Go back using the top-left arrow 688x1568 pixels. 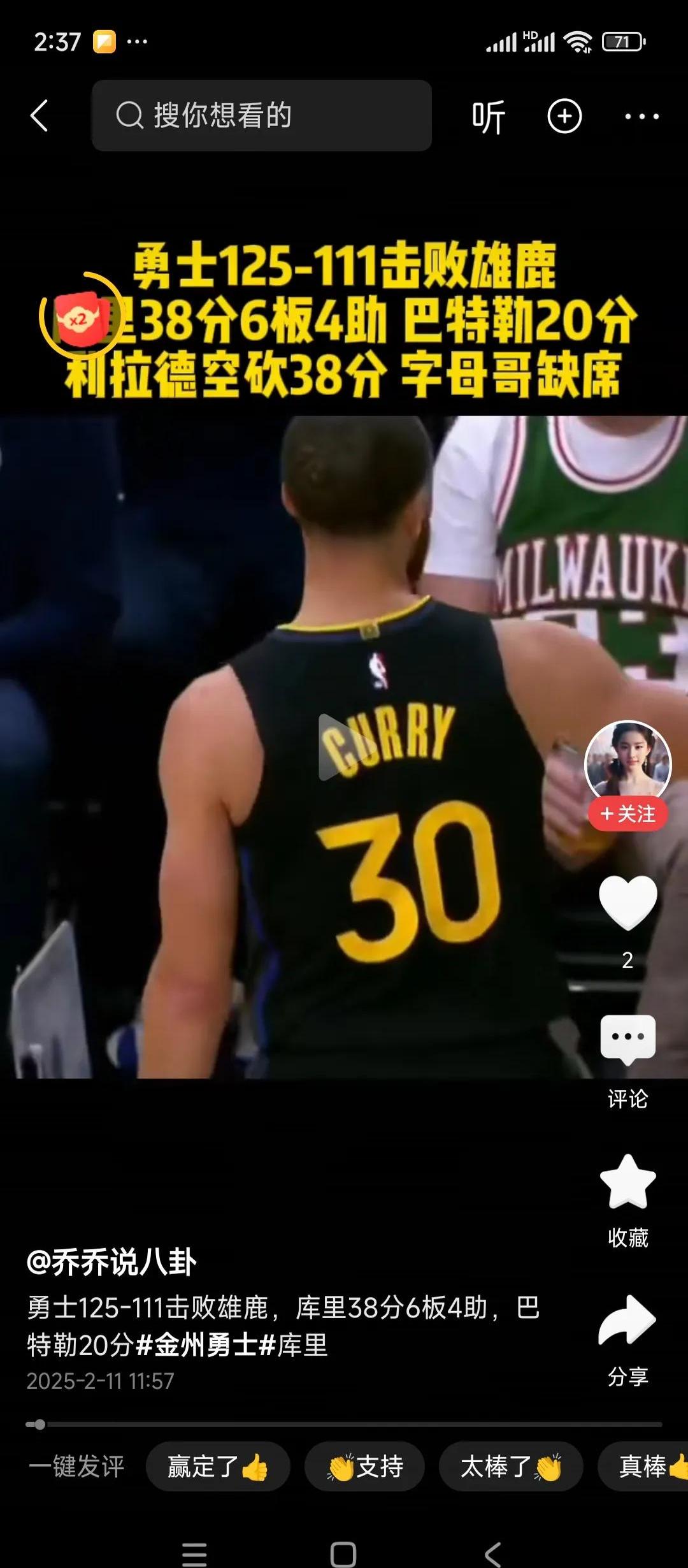(39, 116)
